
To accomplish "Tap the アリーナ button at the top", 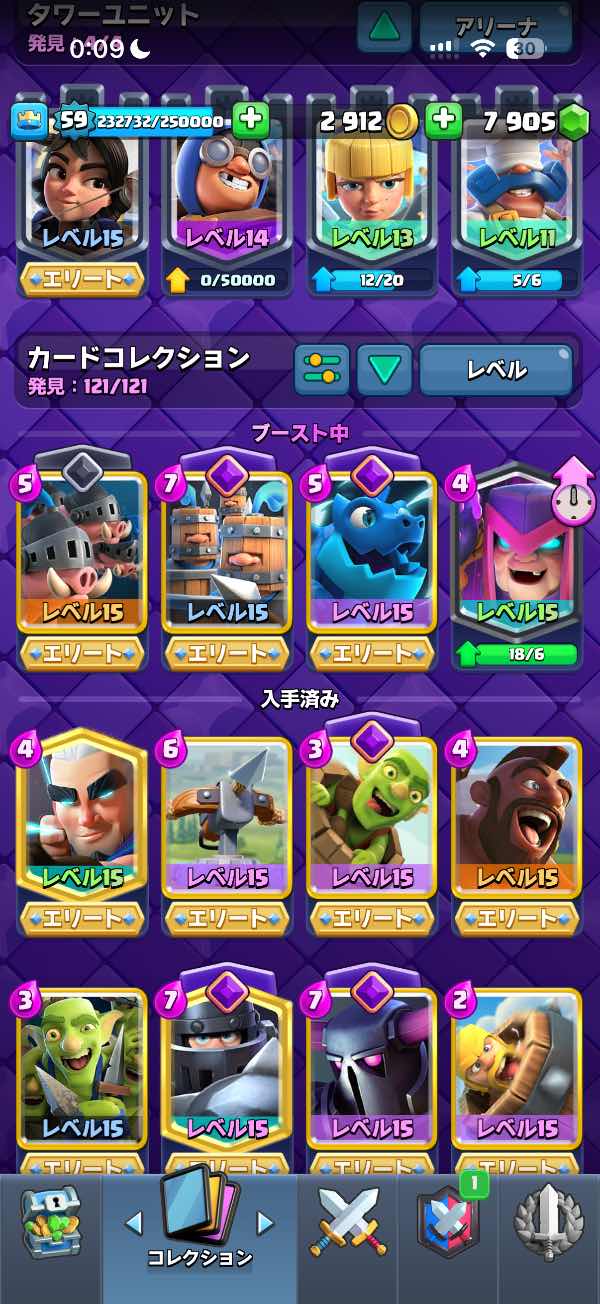I will (x=496, y=28).
